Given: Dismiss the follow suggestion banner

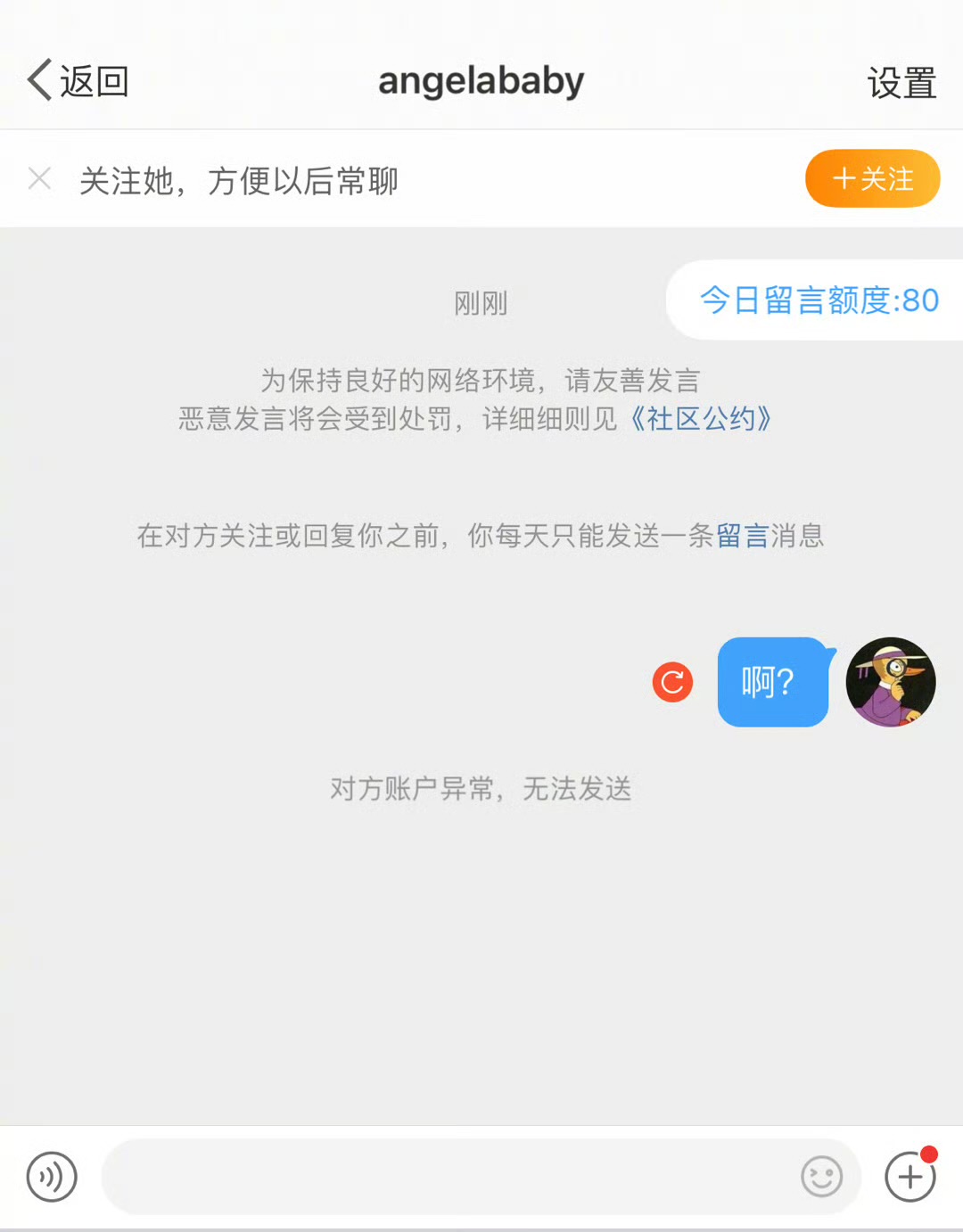Looking at the screenshot, I should 39,179.
